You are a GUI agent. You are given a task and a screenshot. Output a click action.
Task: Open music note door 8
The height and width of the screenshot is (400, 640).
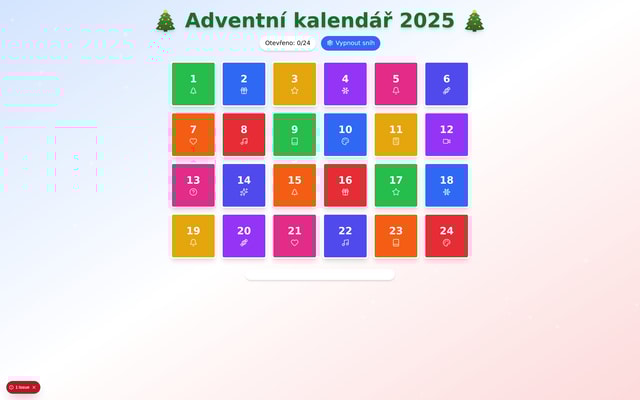[244, 134]
